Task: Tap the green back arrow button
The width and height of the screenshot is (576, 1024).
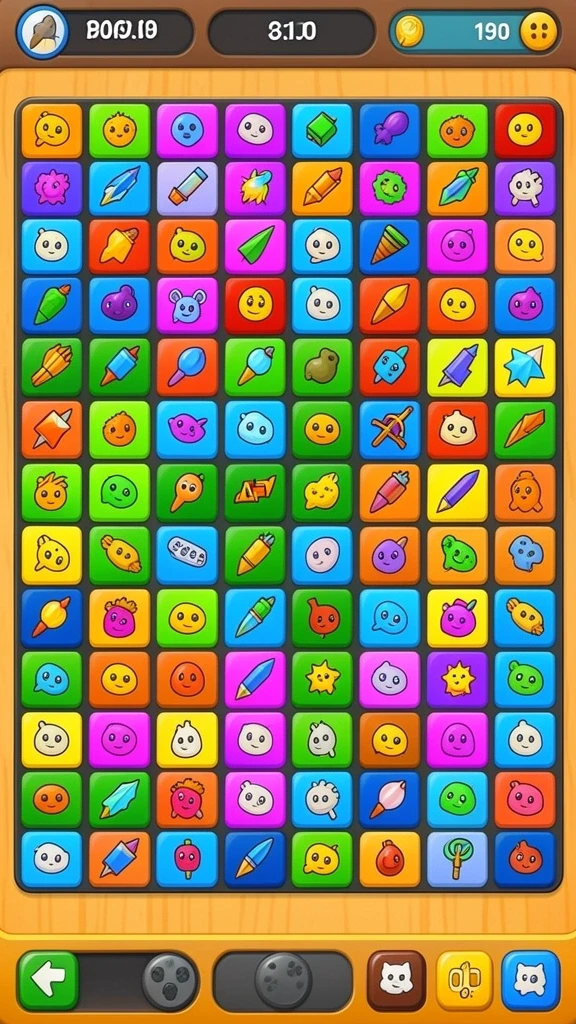Action: [x=48, y=978]
